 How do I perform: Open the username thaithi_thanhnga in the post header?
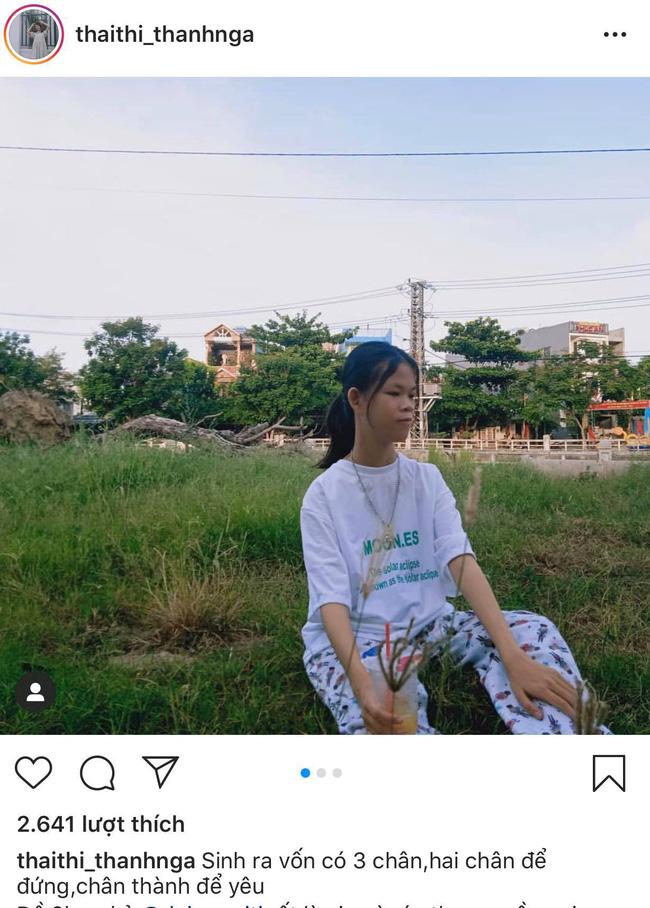click(165, 35)
